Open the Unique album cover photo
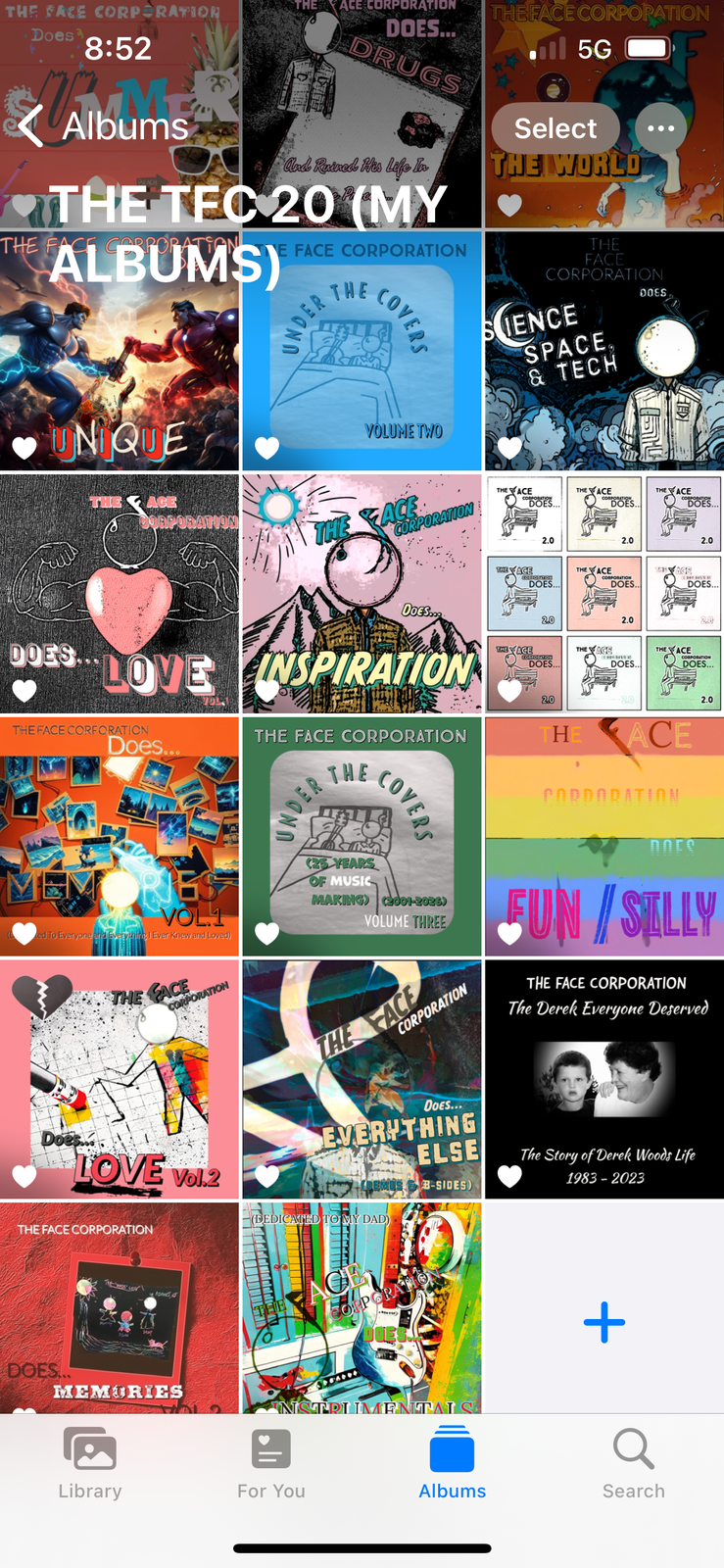Screen dimensions: 724x1568 click(x=120, y=372)
